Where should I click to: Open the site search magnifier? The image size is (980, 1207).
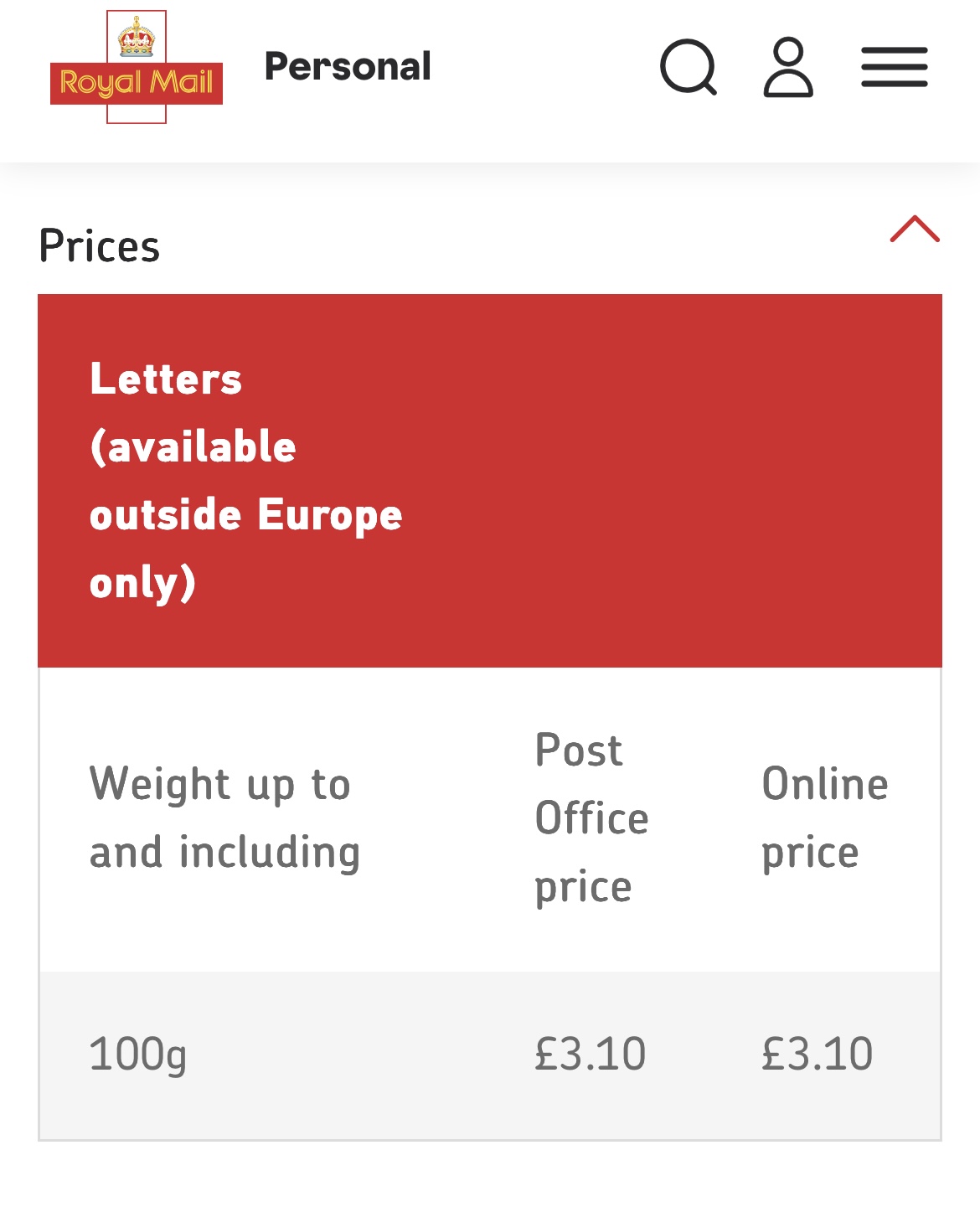click(x=689, y=67)
